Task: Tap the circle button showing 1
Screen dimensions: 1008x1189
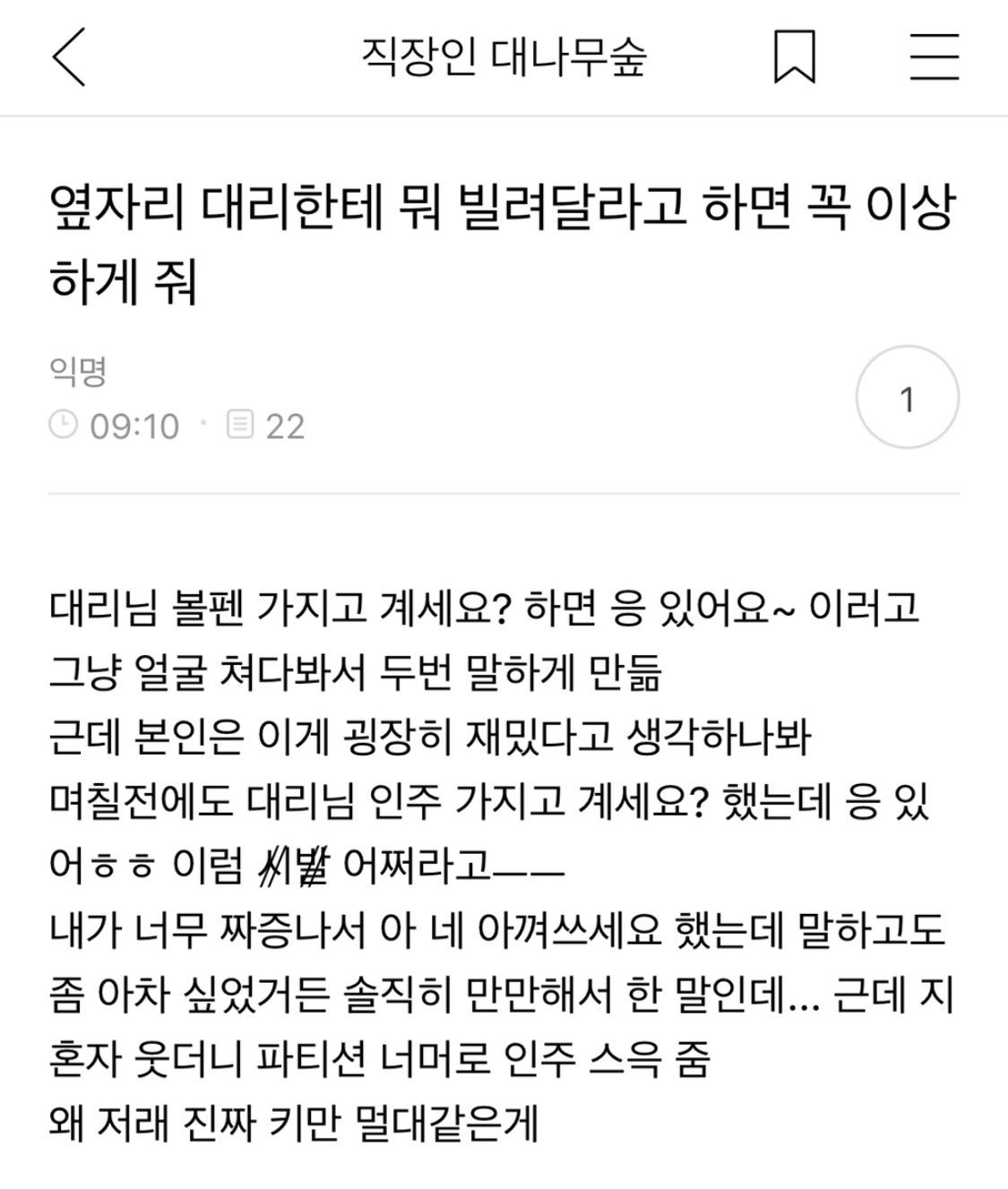Action: (908, 399)
